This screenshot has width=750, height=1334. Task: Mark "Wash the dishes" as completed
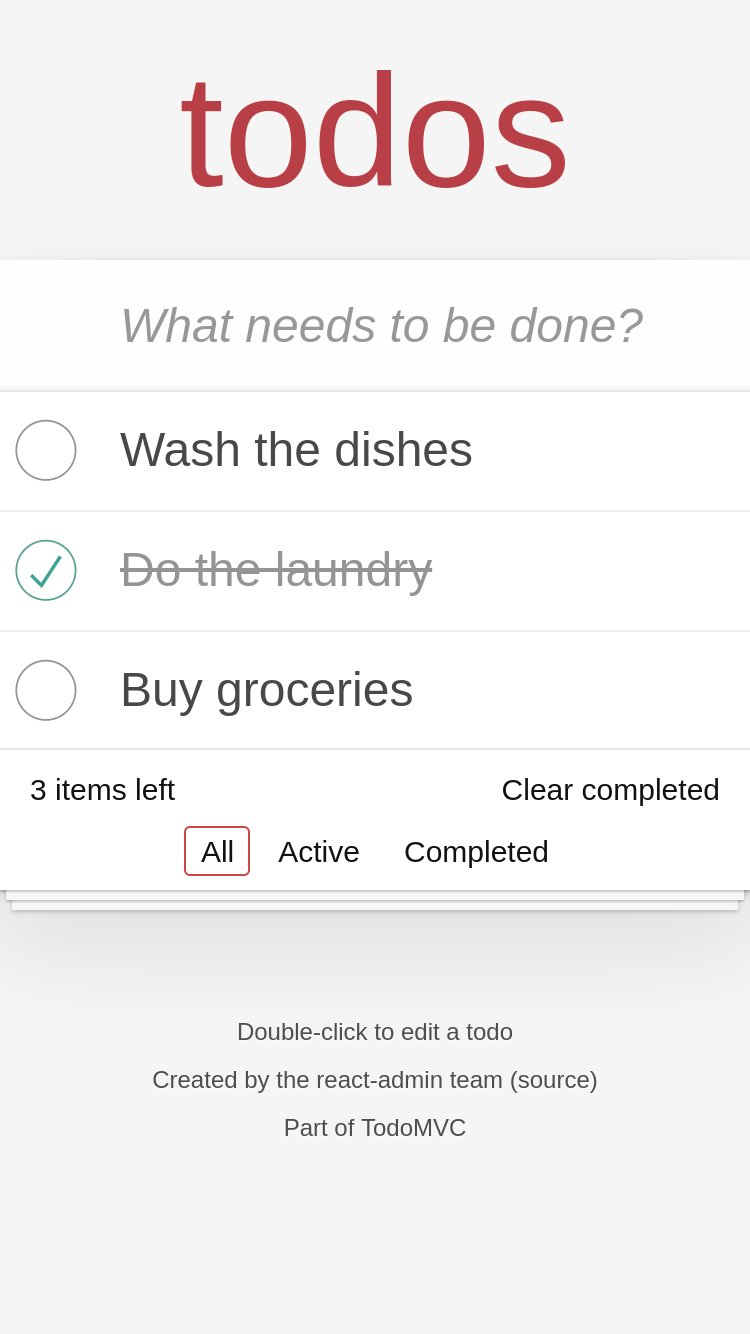(x=46, y=450)
